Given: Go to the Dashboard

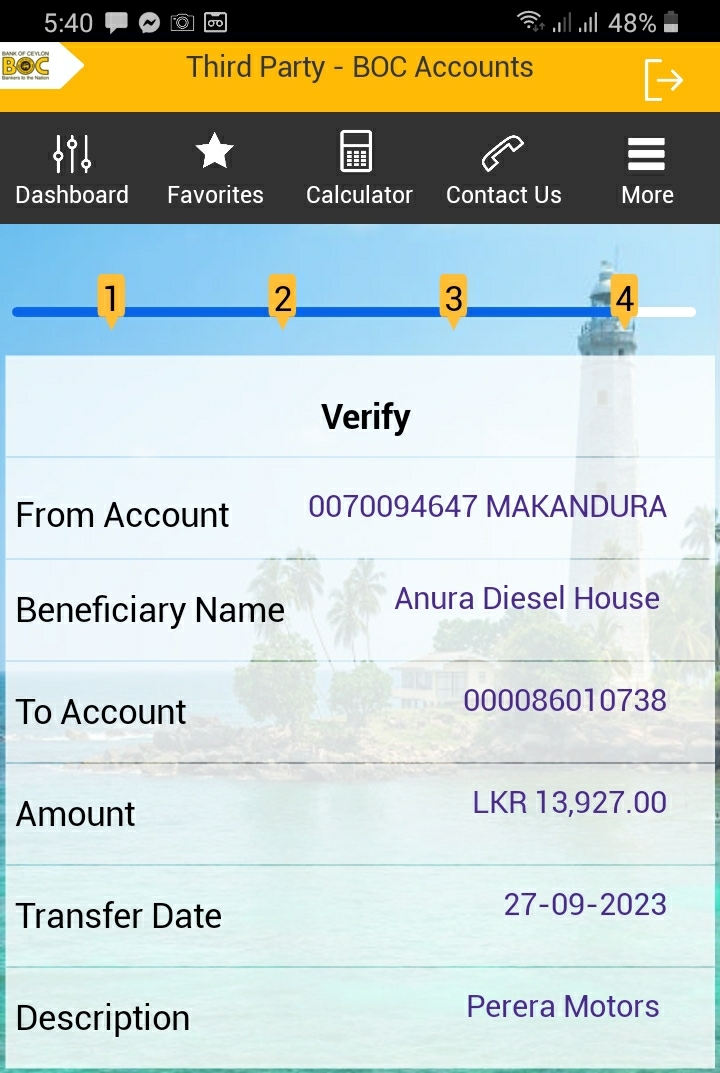Looking at the screenshot, I should pos(72,169).
